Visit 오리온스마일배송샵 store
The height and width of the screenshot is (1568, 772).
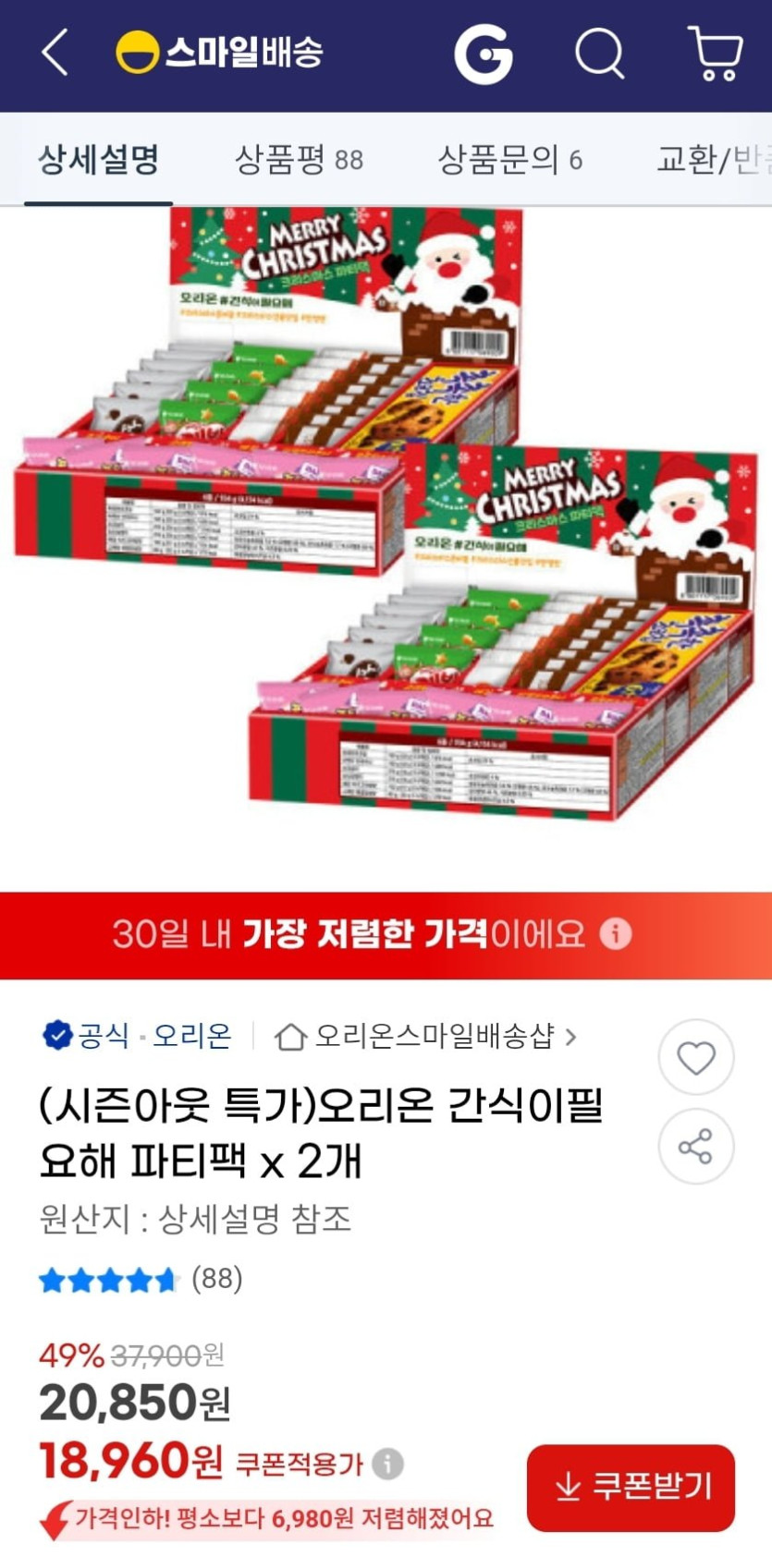(x=425, y=1037)
